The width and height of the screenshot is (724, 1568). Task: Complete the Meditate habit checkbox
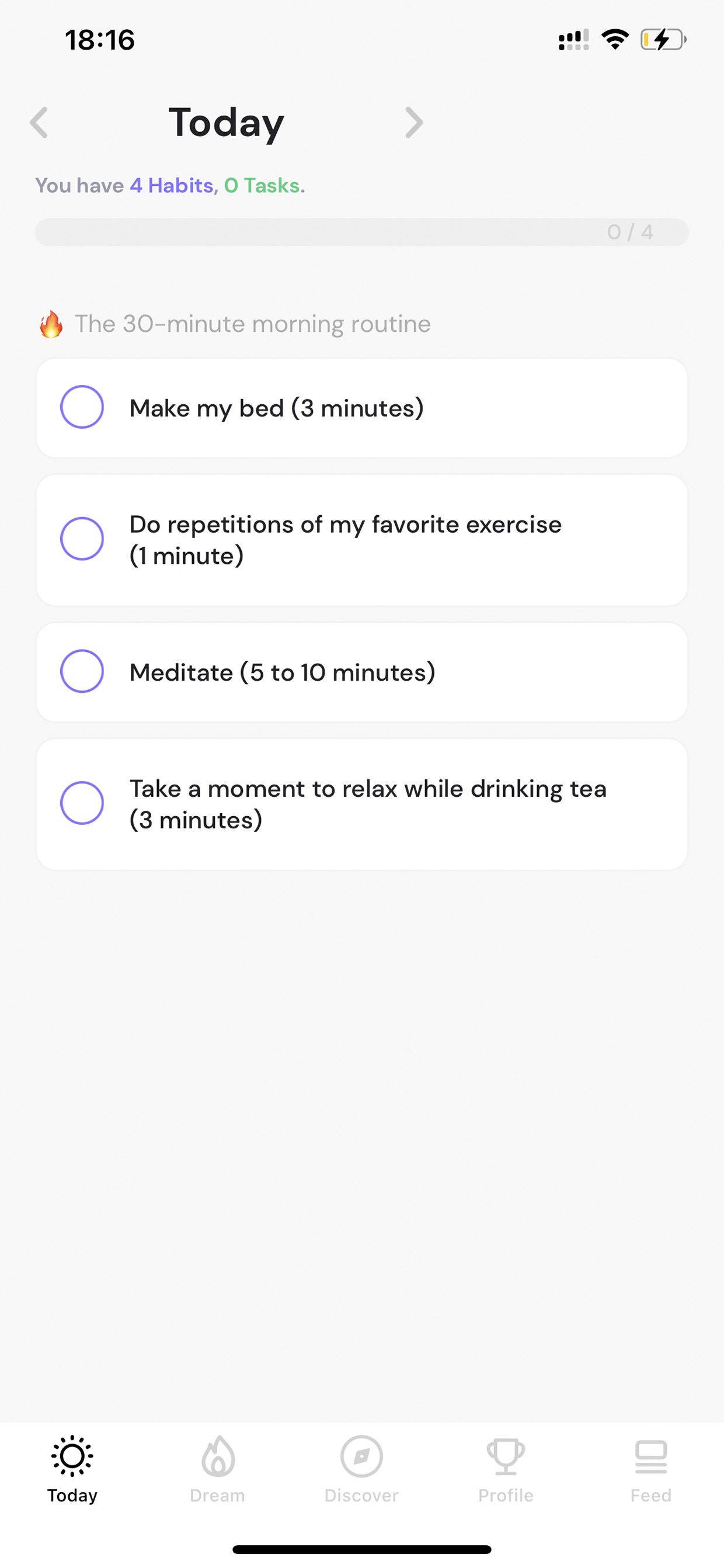[82, 671]
